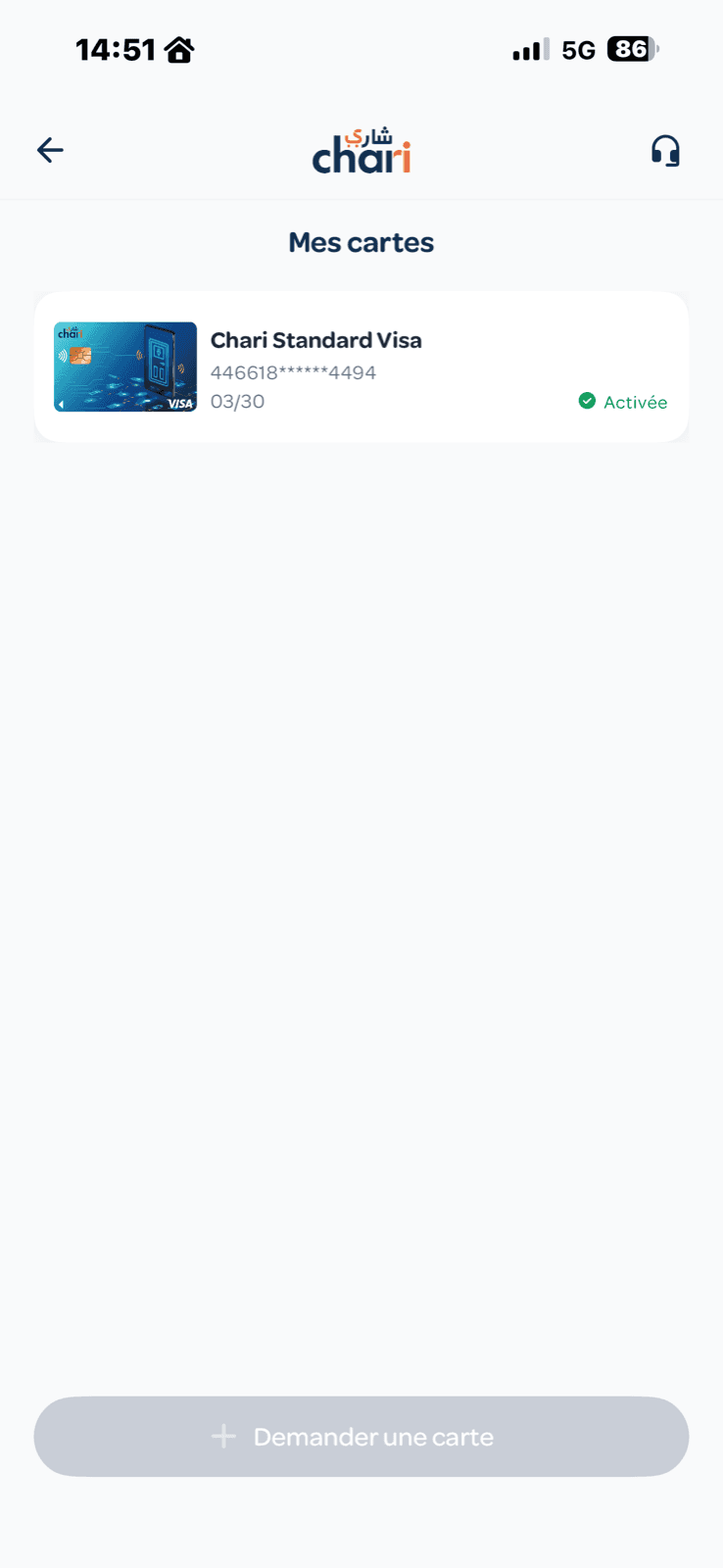Tap Demander une carte button

[x=361, y=1436]
